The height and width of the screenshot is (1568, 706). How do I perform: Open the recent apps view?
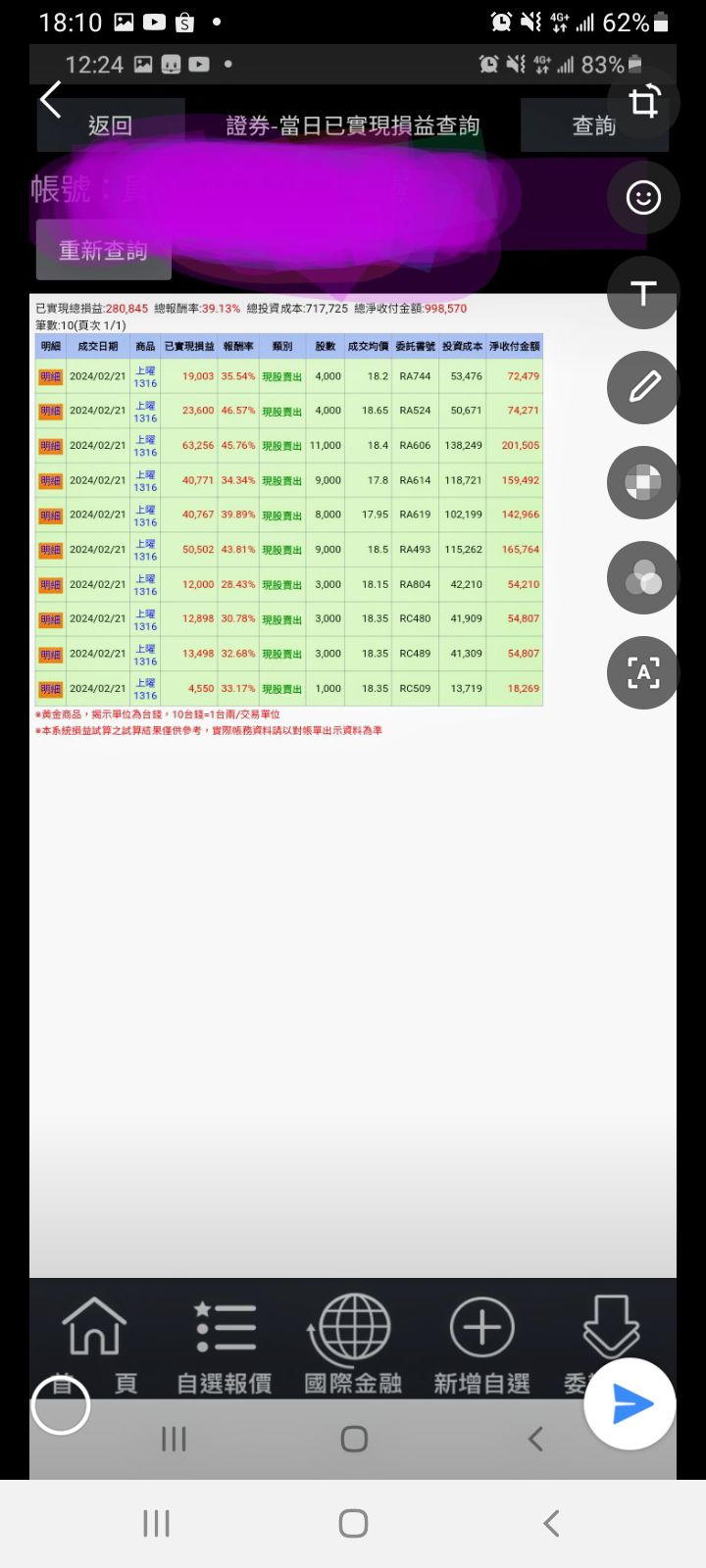click(x=156, y=1523)
